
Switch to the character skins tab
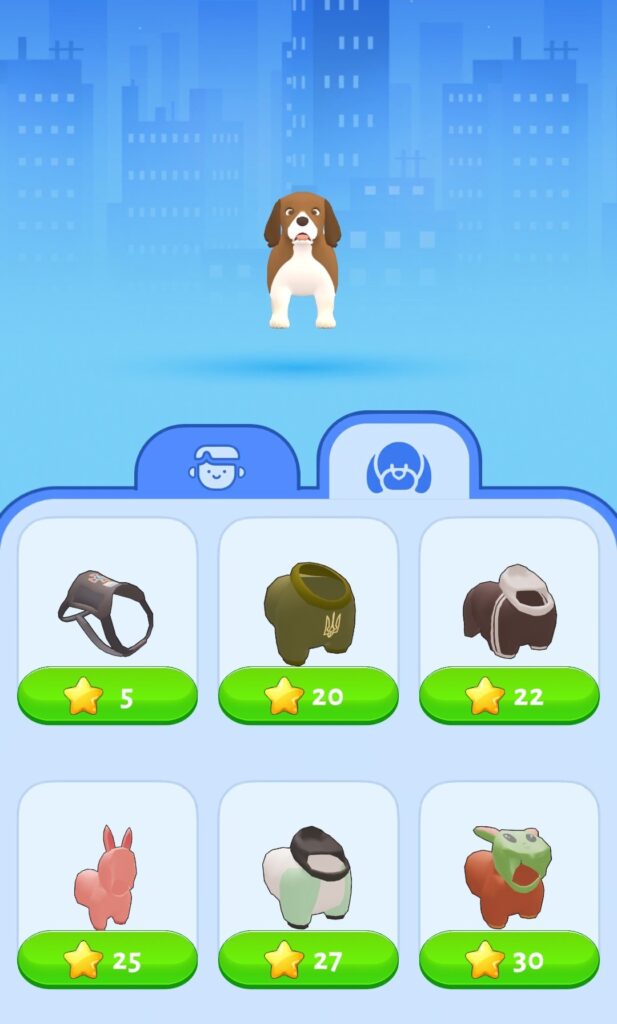pos(217,466)
